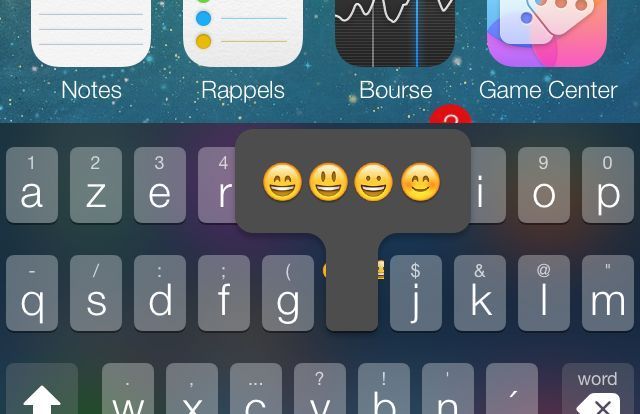
Task: Hit the e key on keyboard
Action: (160, 185)
